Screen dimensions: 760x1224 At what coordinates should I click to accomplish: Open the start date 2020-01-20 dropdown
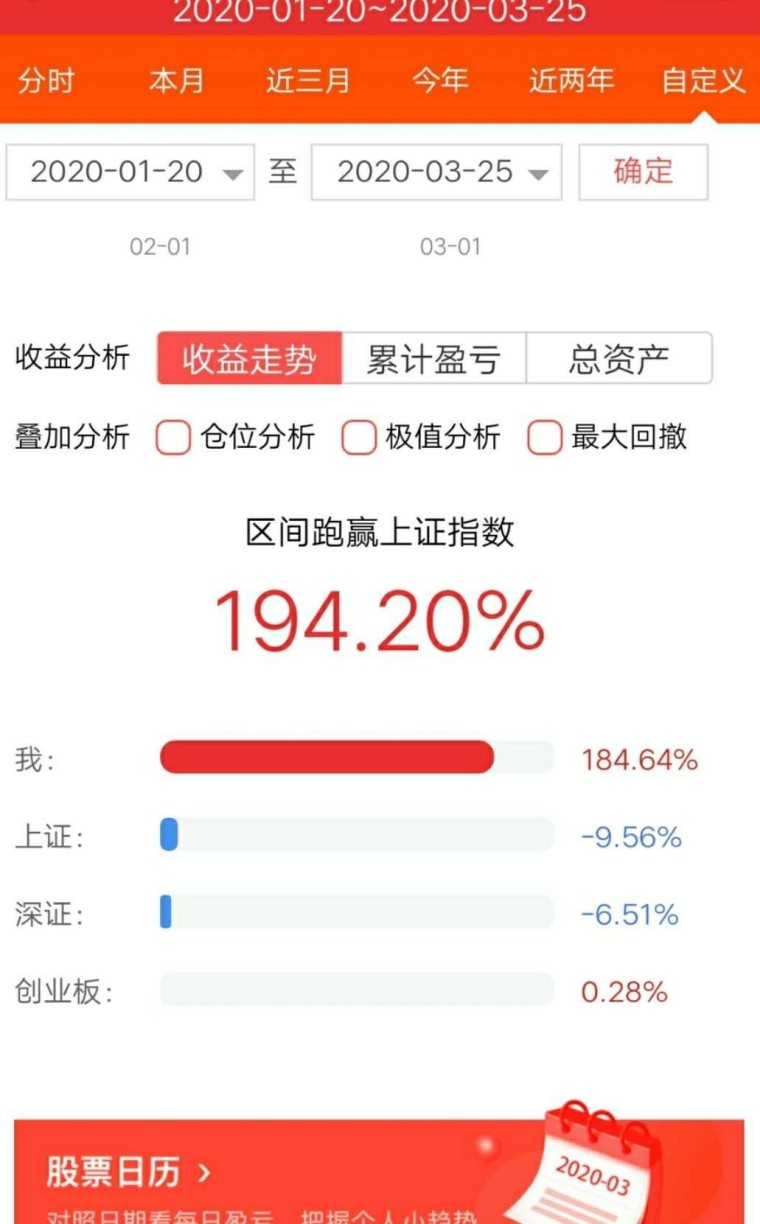pos(130,172)
